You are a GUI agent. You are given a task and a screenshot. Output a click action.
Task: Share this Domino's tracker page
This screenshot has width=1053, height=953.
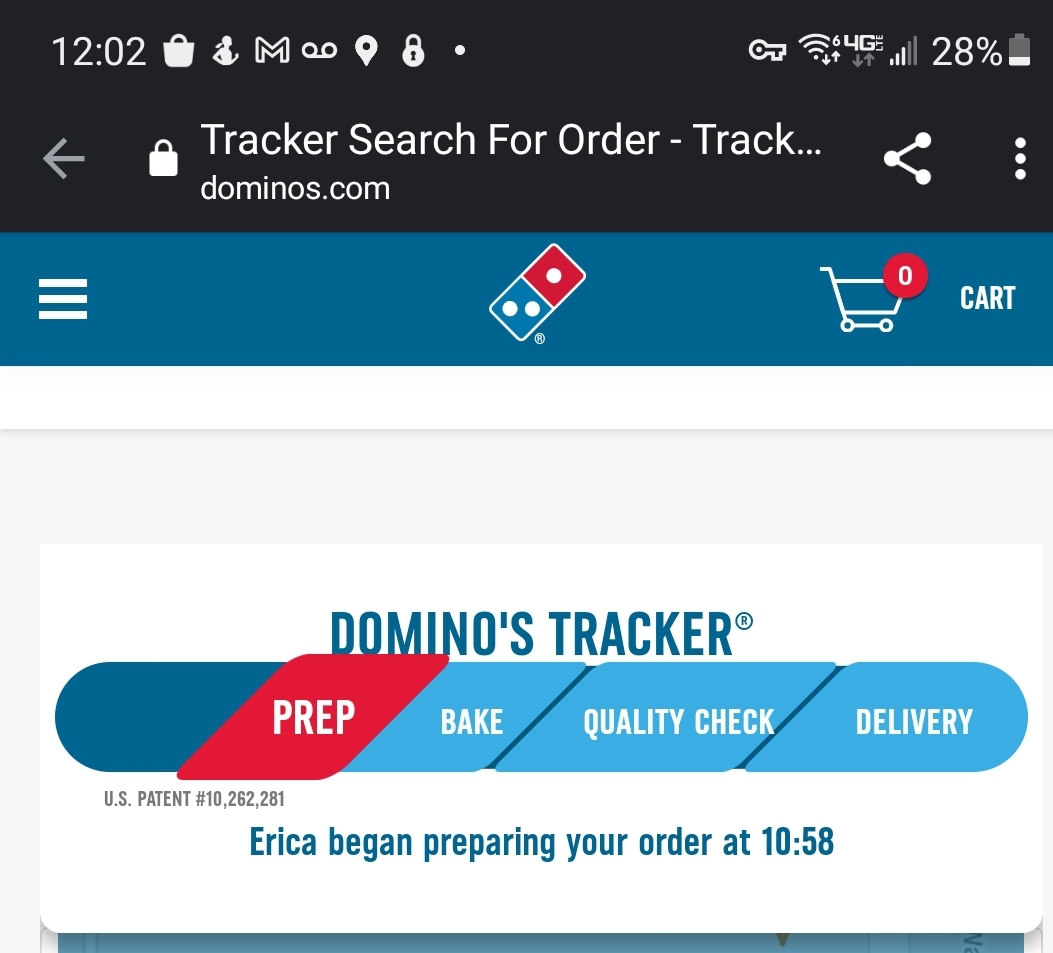[907, 159]
